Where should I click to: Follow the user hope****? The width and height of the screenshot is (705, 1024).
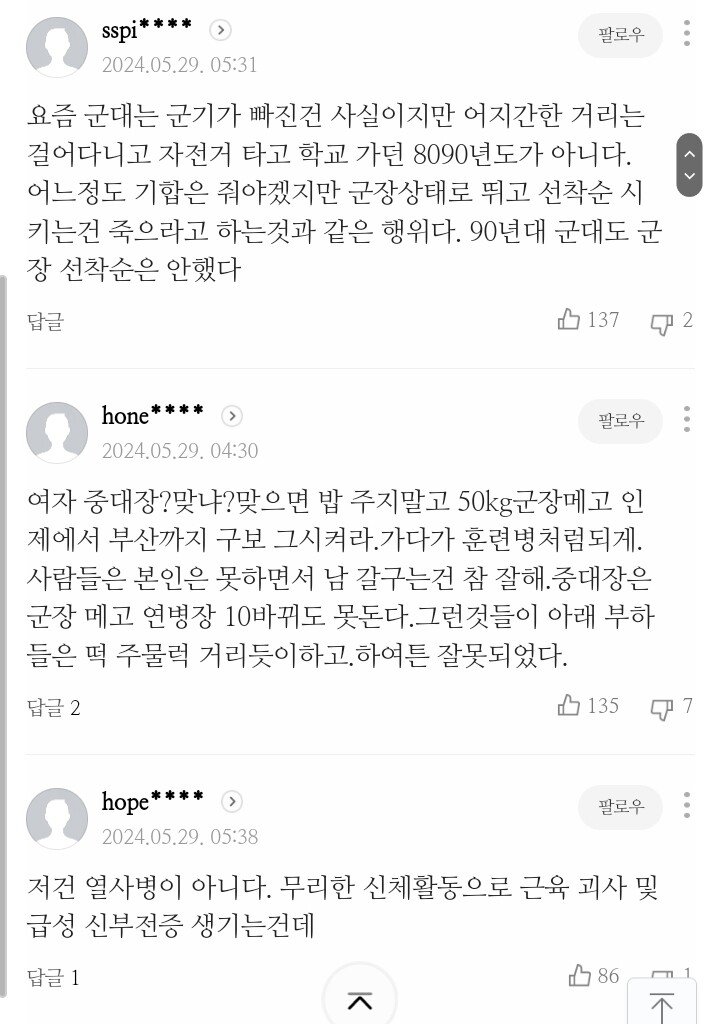coord(621,806)
